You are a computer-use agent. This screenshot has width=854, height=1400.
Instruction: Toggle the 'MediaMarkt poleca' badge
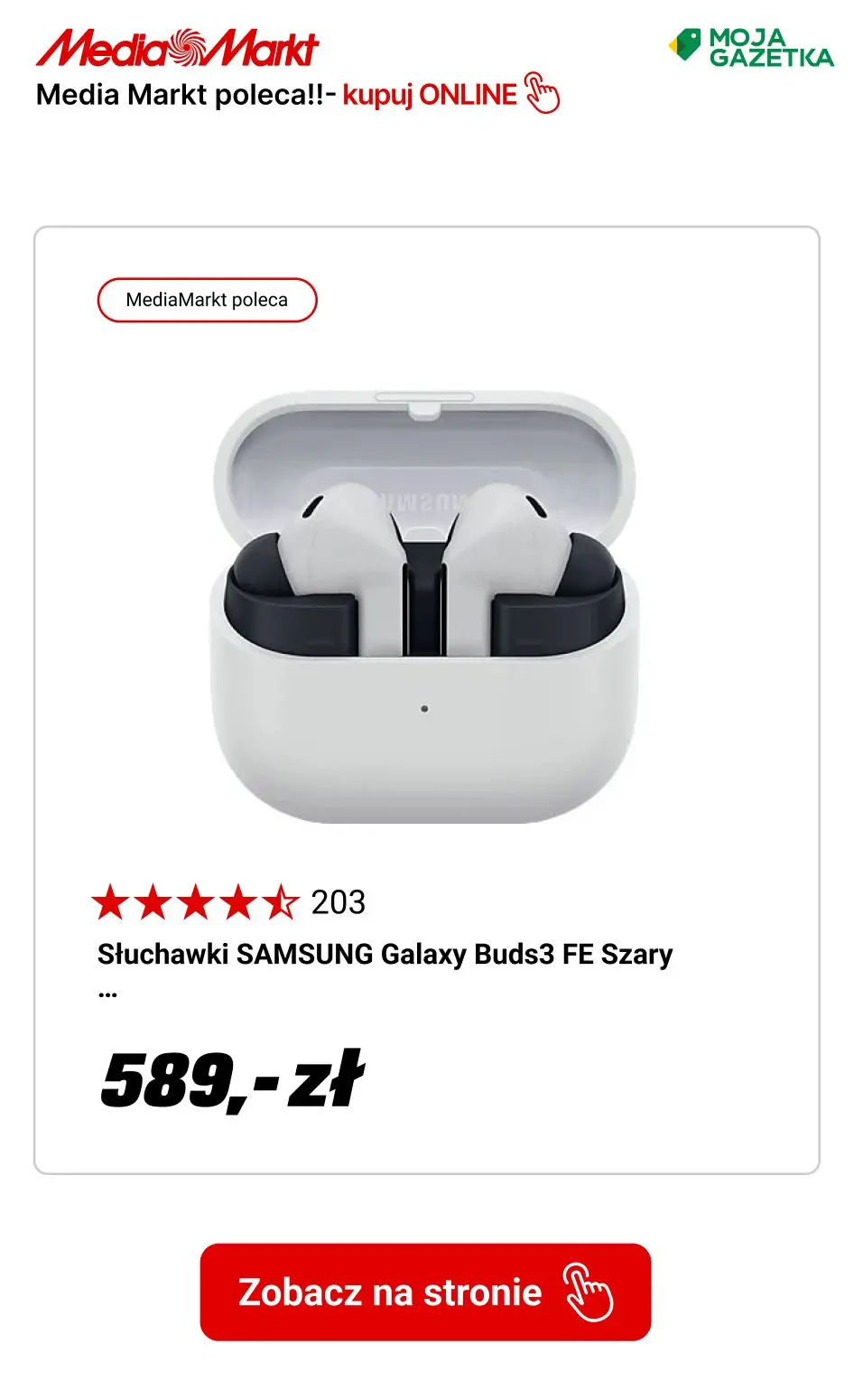tap(207, 299)
